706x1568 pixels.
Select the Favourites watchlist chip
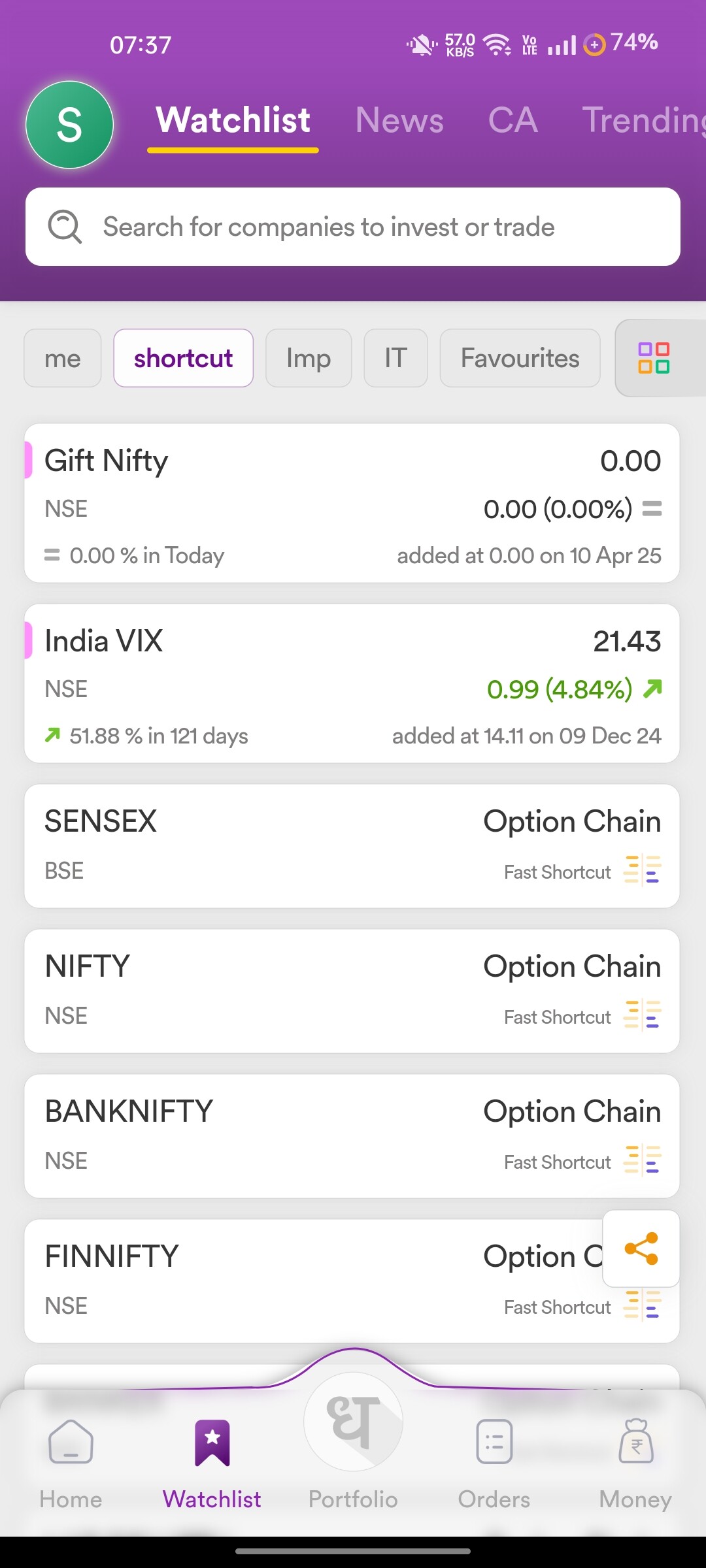pos(520,358)
